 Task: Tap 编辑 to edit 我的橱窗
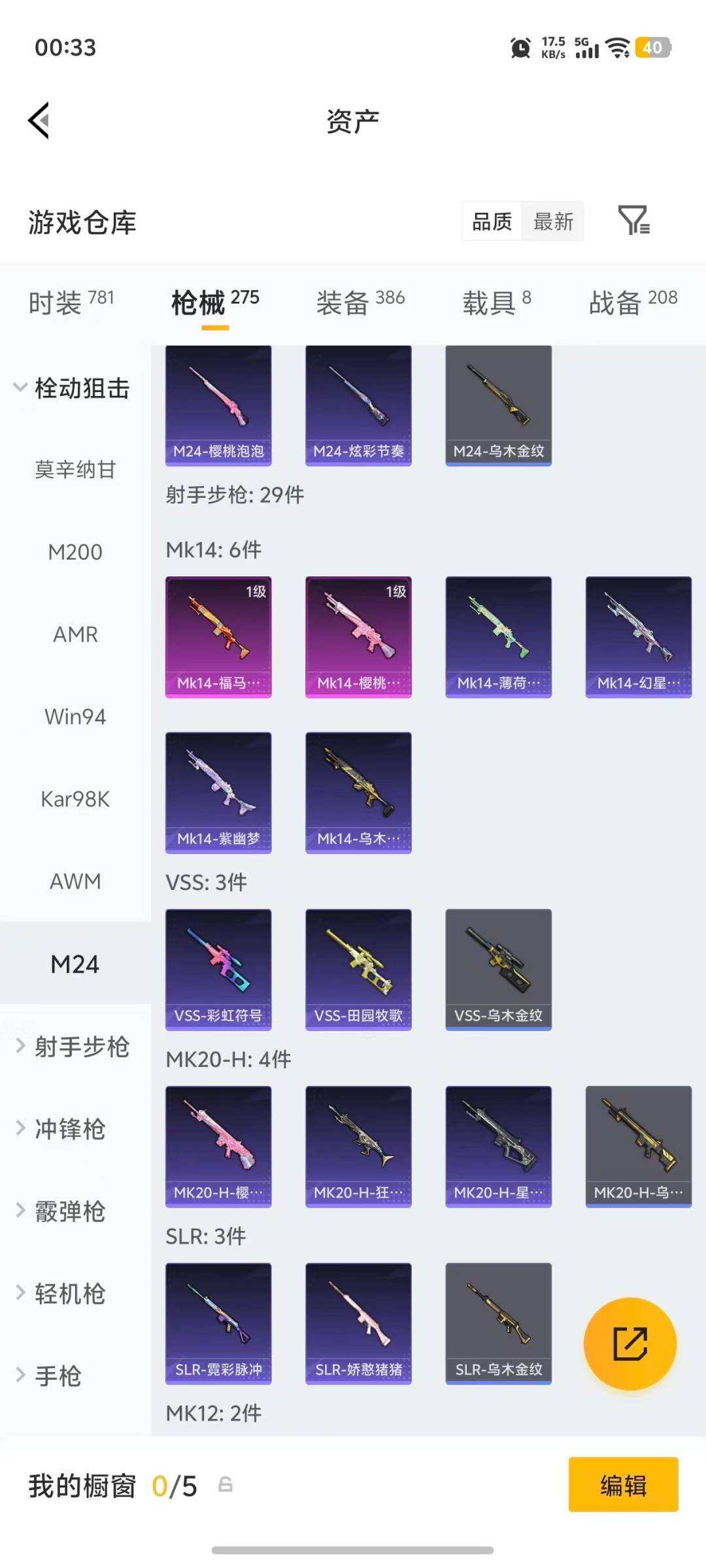[x=623, y=1484]
